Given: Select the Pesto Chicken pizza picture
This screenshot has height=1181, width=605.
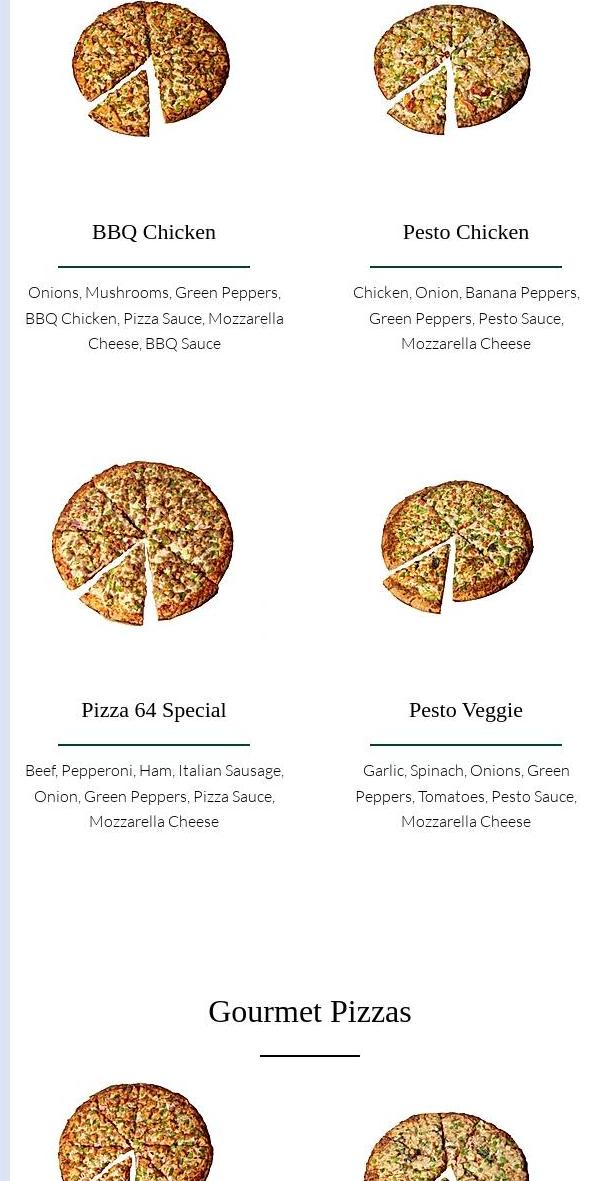Looking at the screenshot, I should (452, 70).
